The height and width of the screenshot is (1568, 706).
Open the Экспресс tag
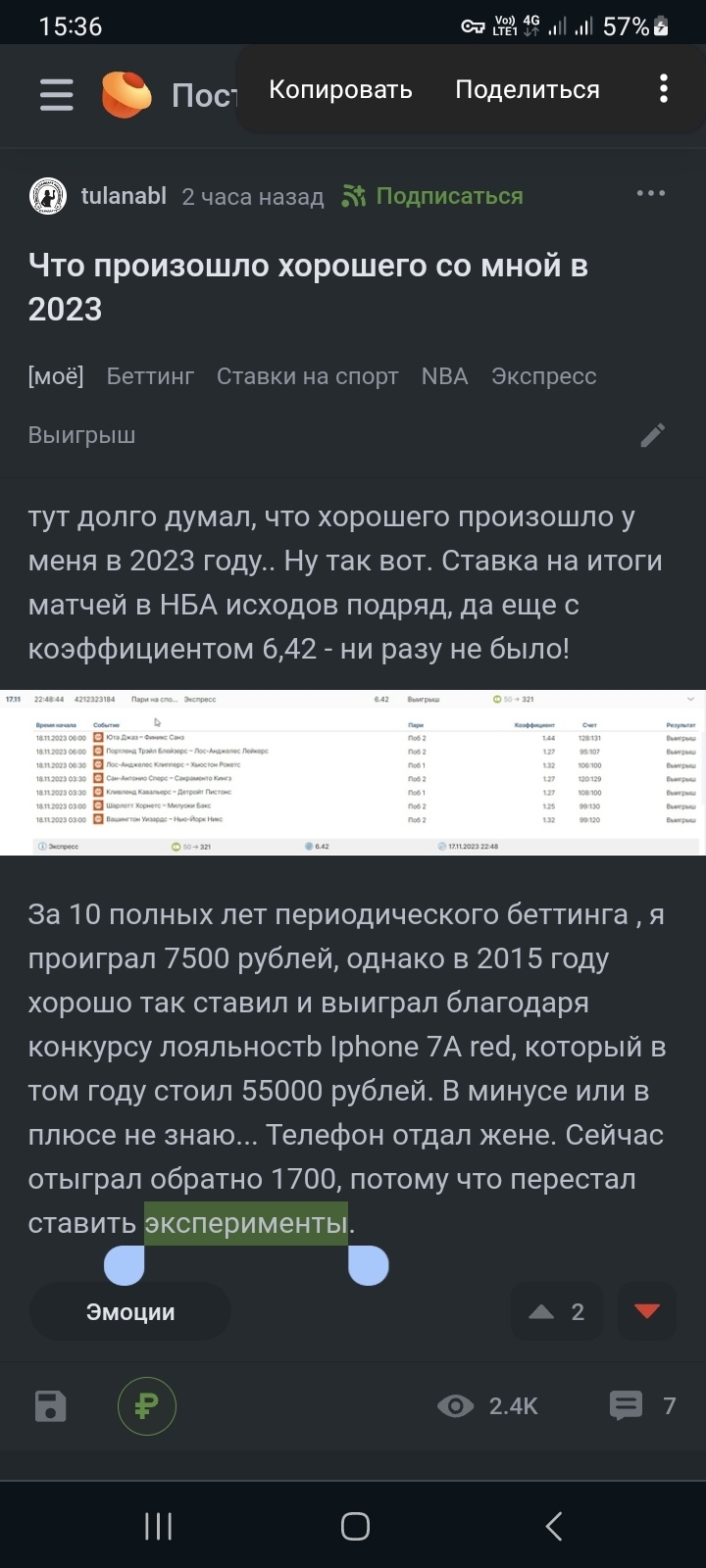tap(543, 376)
